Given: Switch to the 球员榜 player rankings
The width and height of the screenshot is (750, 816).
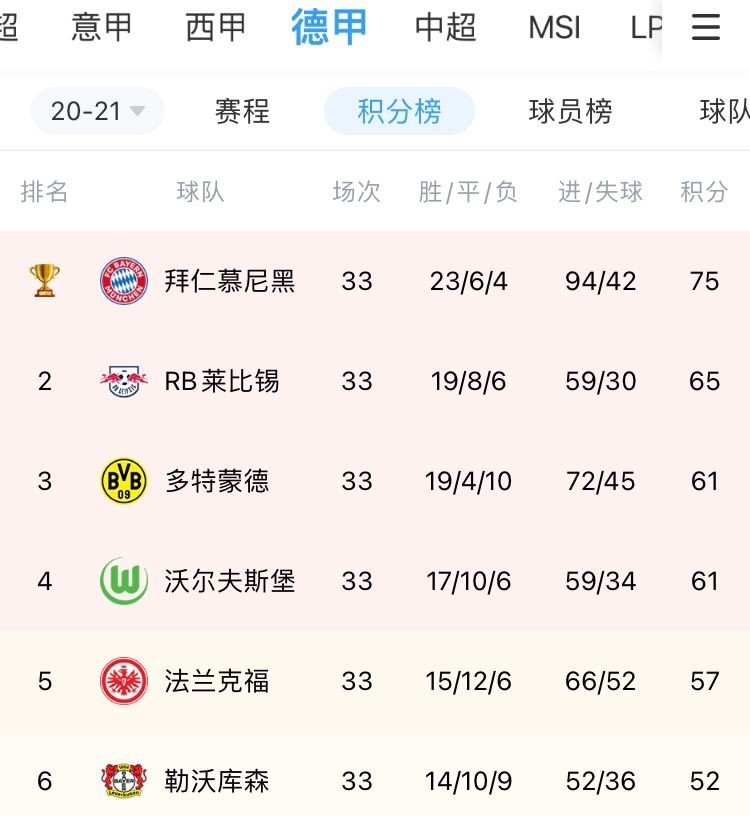Looking at the screenshot, I should click(x=570, y=111).
